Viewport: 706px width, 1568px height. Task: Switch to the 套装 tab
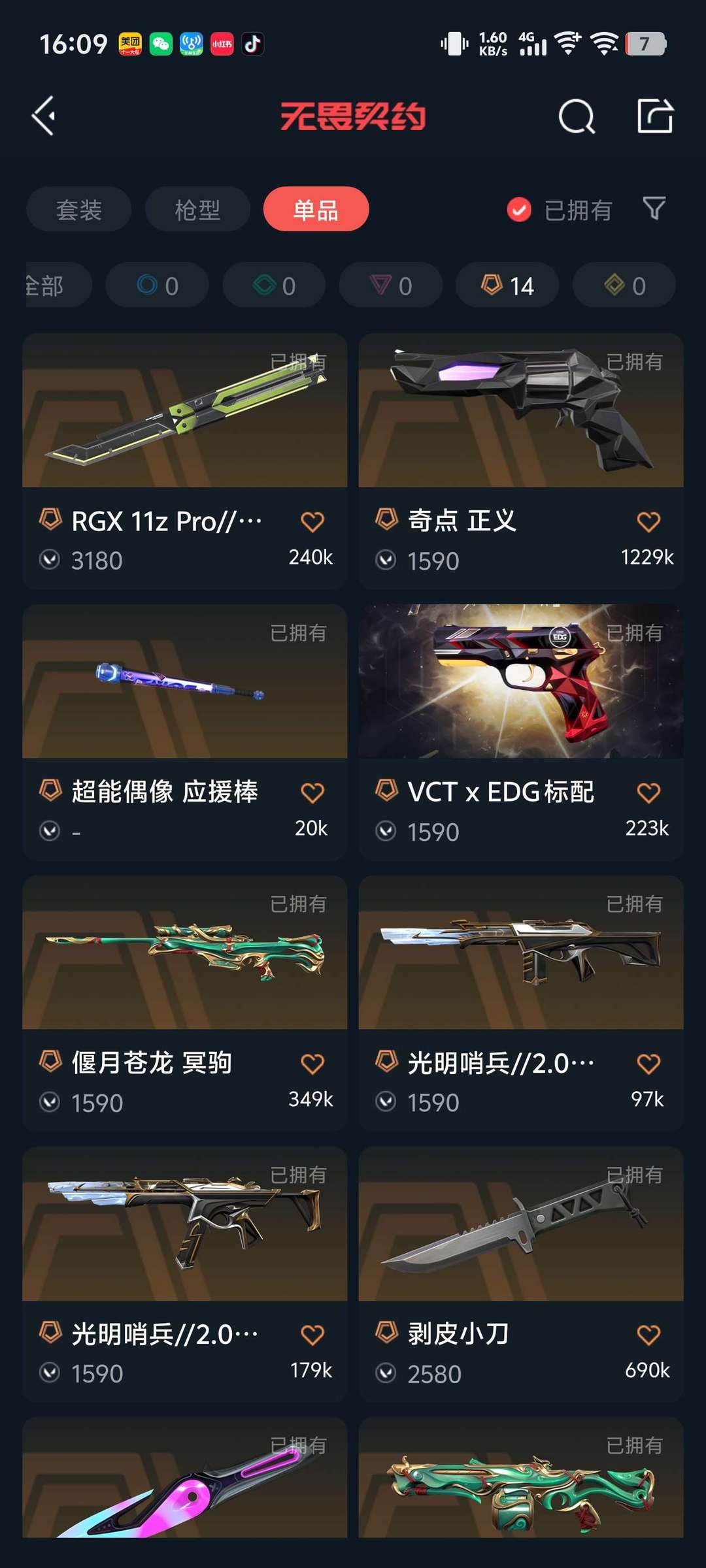pyautogui.click(x=79, y=209)
